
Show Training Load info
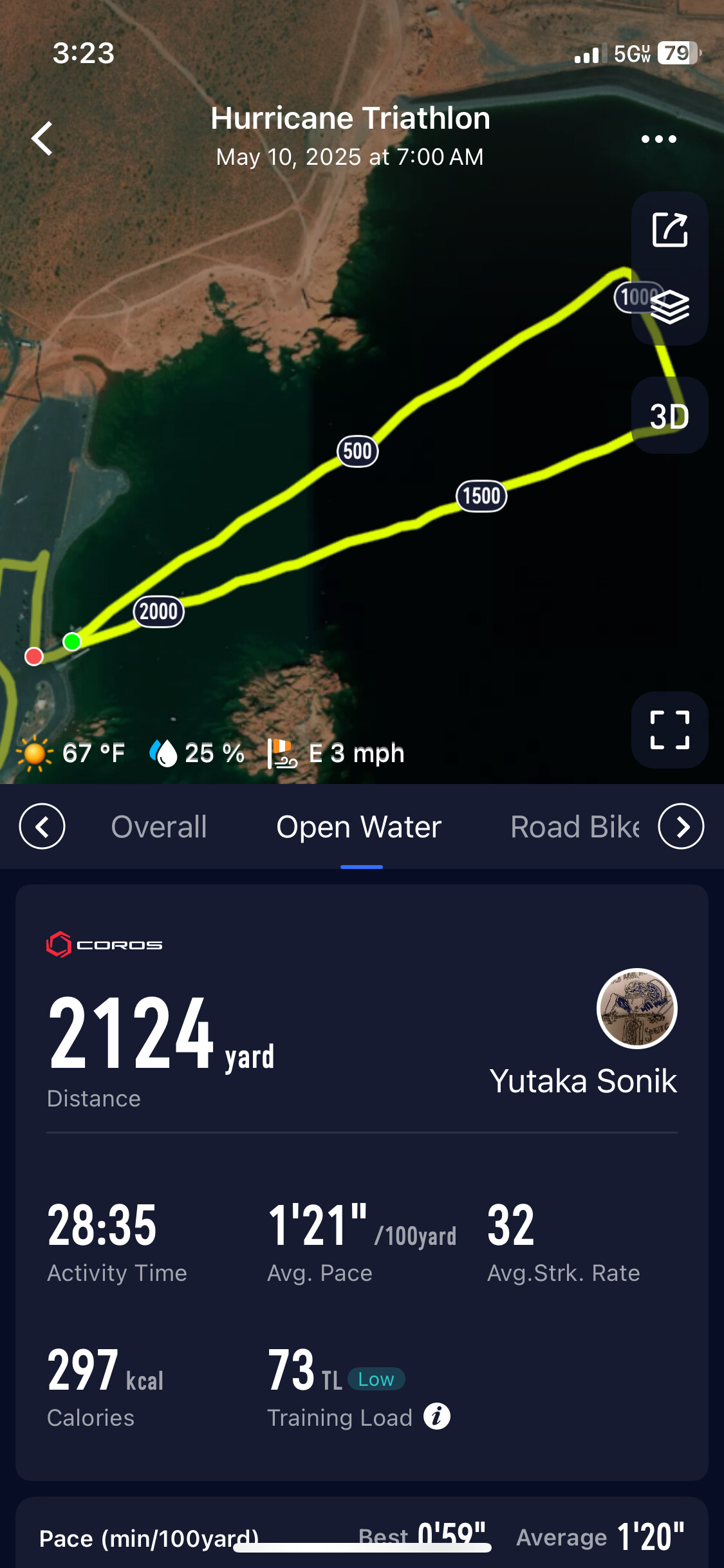[437, 1417]
